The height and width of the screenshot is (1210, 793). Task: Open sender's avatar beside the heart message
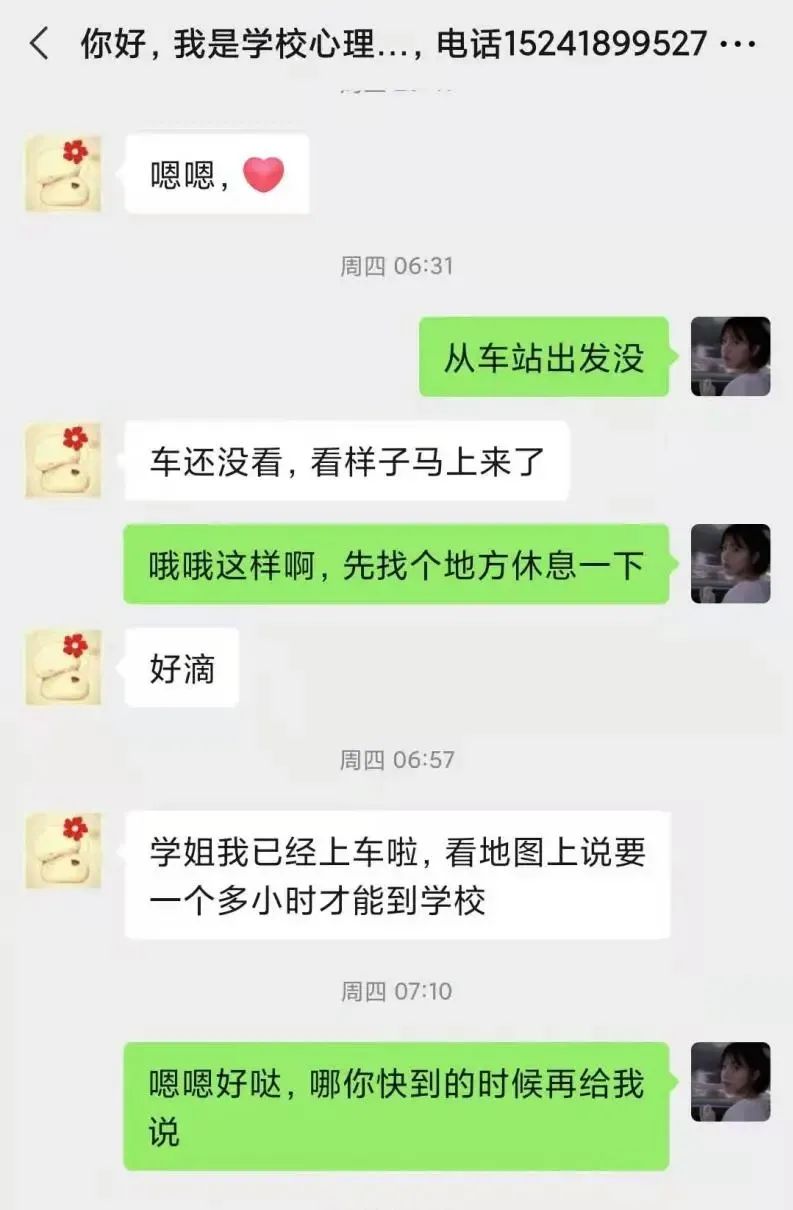click(63, 174)
